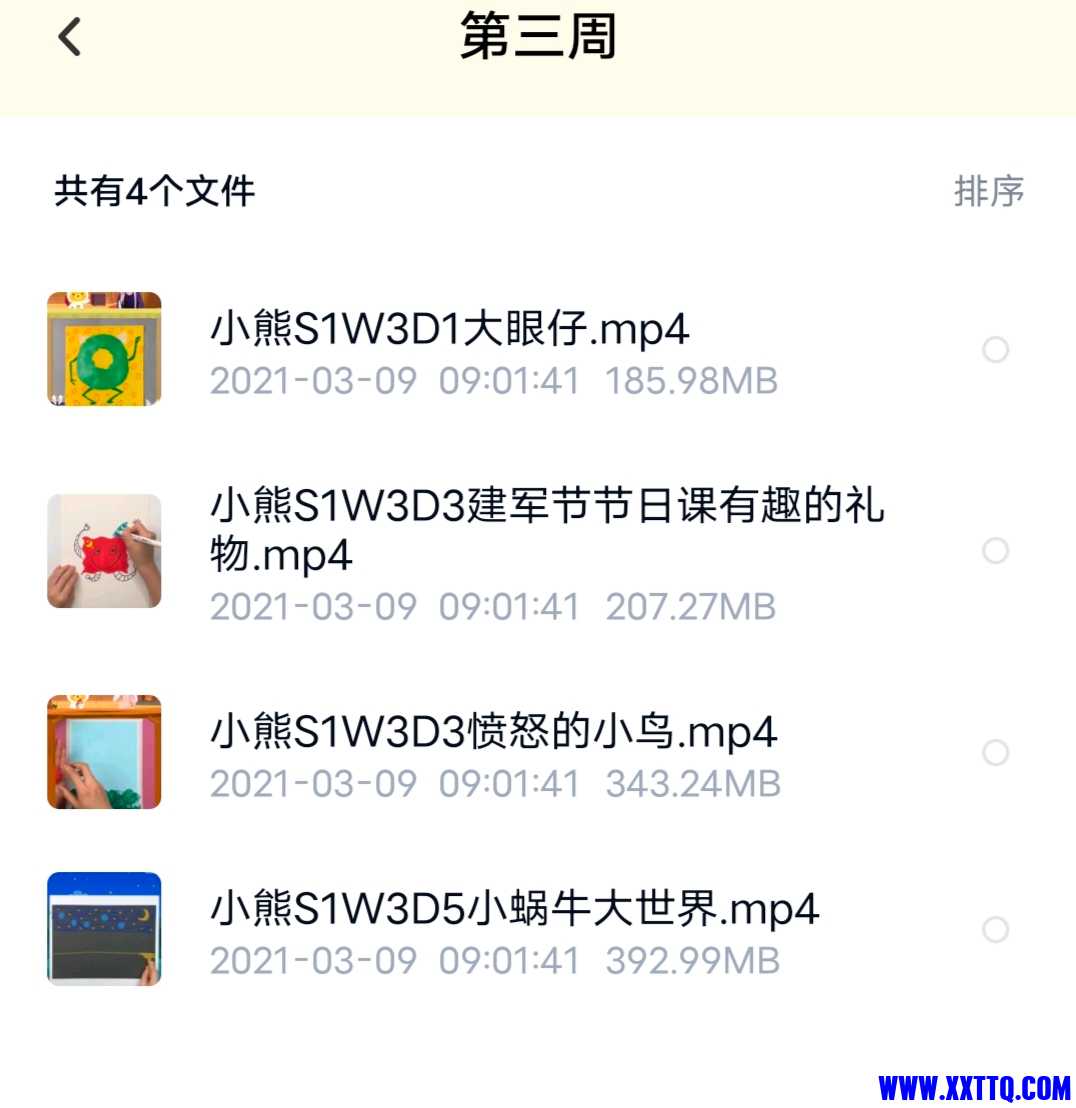Select the circle next to 愤怒的小鸟.mp4

pos(995,752)
